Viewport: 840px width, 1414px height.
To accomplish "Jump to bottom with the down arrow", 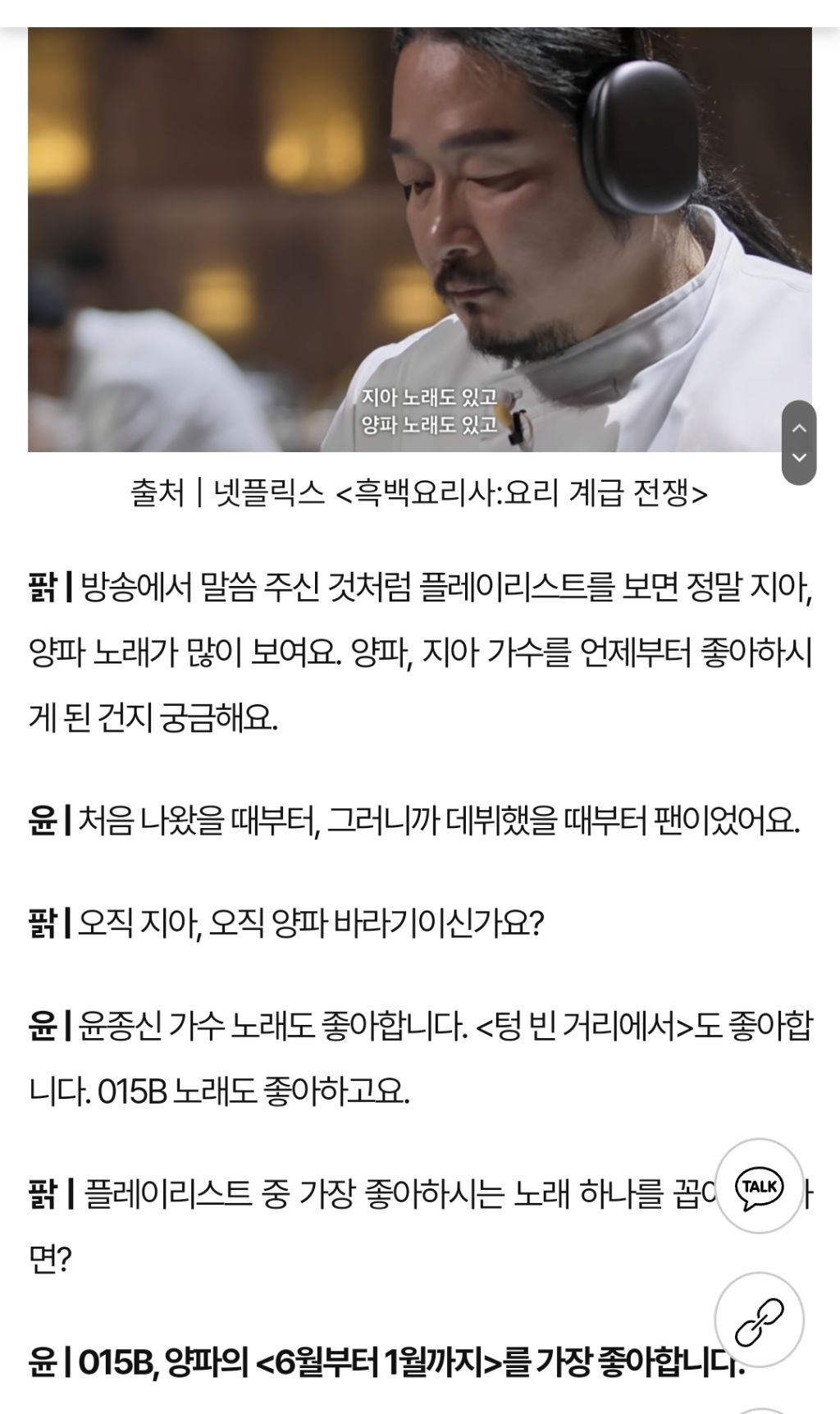I will tap(799, 458).
